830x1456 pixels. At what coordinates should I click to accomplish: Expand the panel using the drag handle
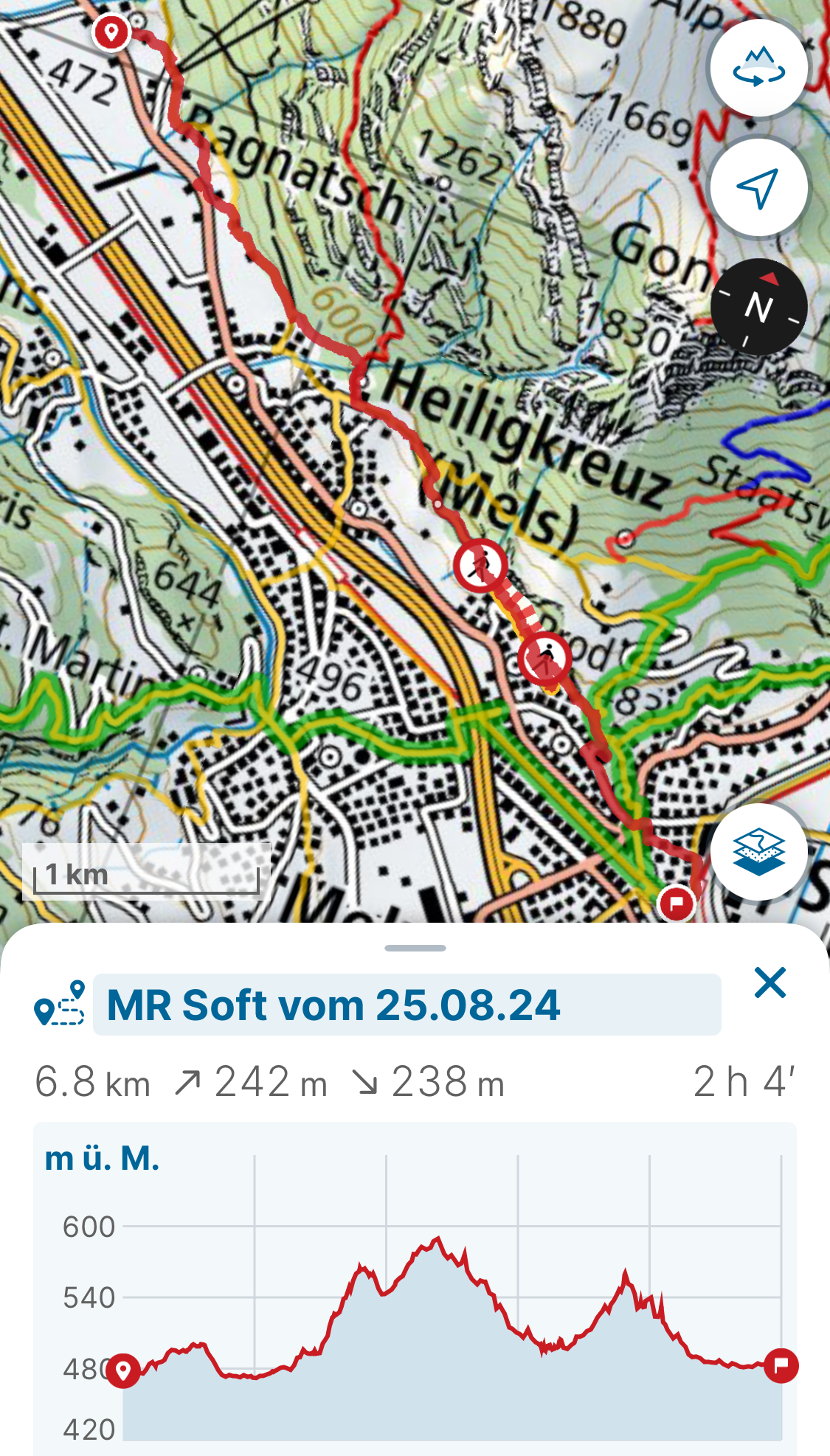pos(415,948)
